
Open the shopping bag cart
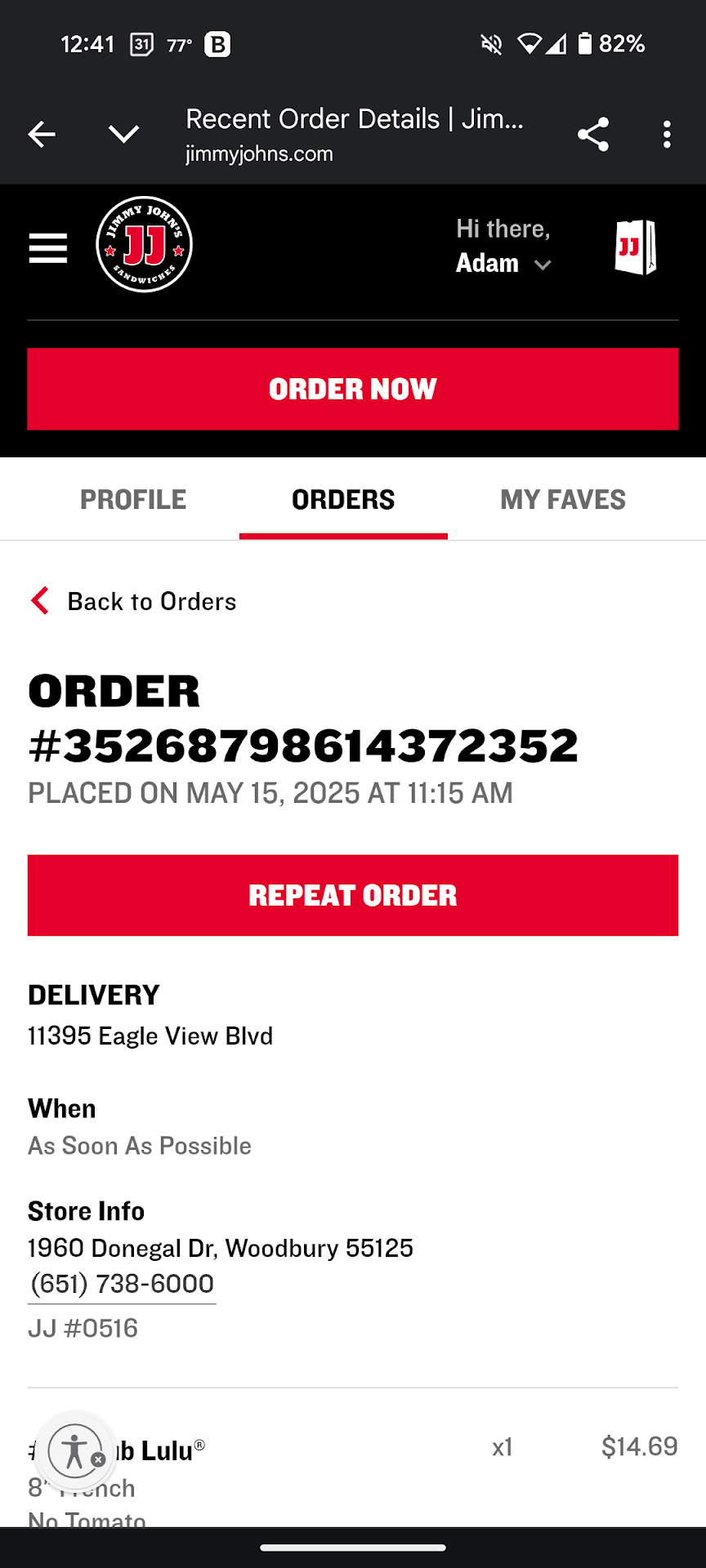pos(635,247)
